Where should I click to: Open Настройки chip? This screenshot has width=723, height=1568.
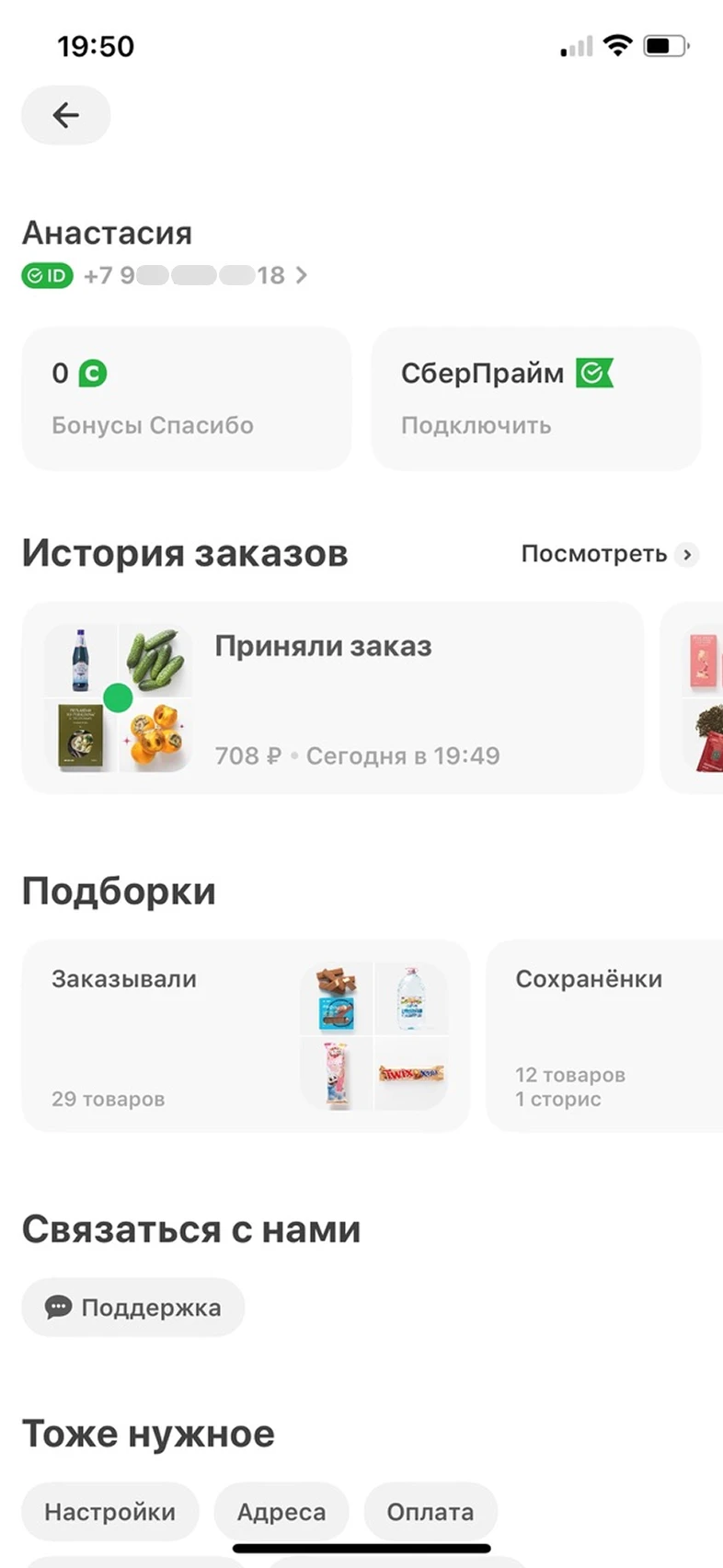pos(109,1512)
